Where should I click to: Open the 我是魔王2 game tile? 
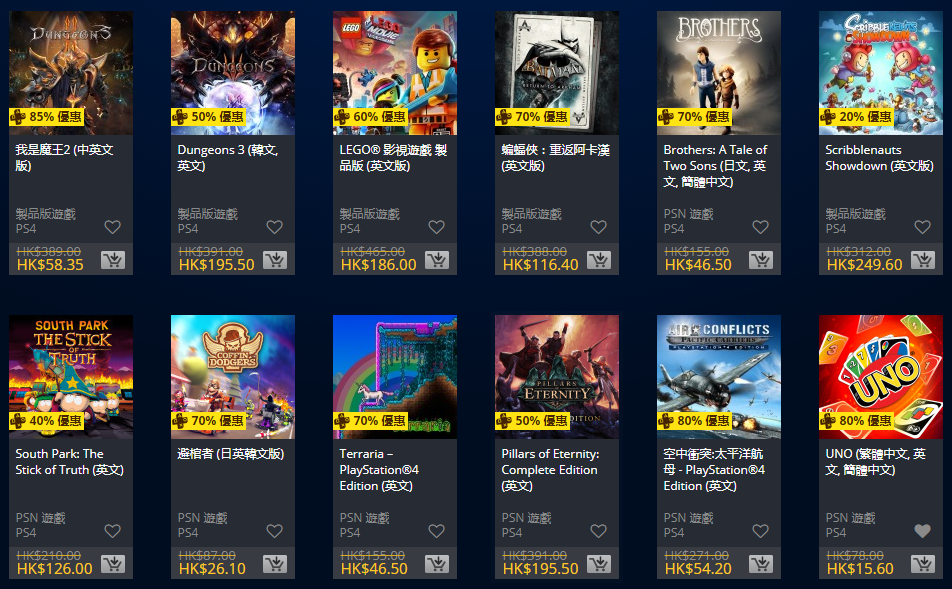[x=70, y=73]
